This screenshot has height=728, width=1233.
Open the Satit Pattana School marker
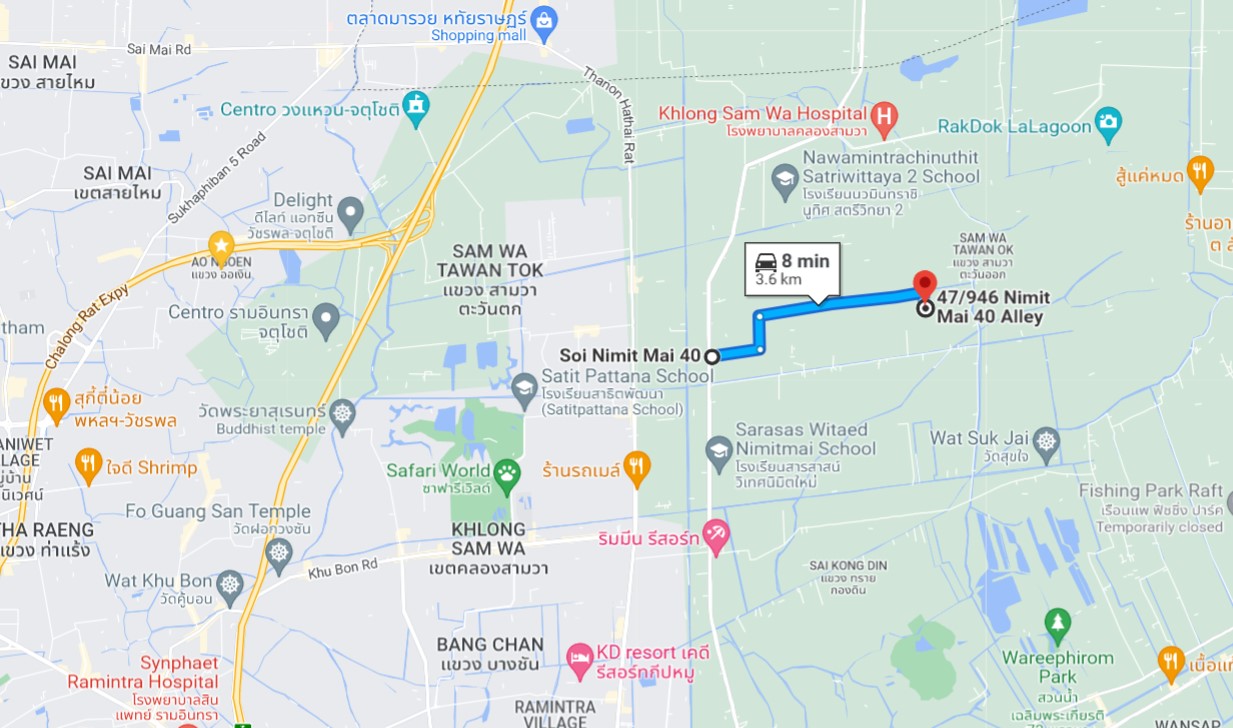tap(525, 387)
